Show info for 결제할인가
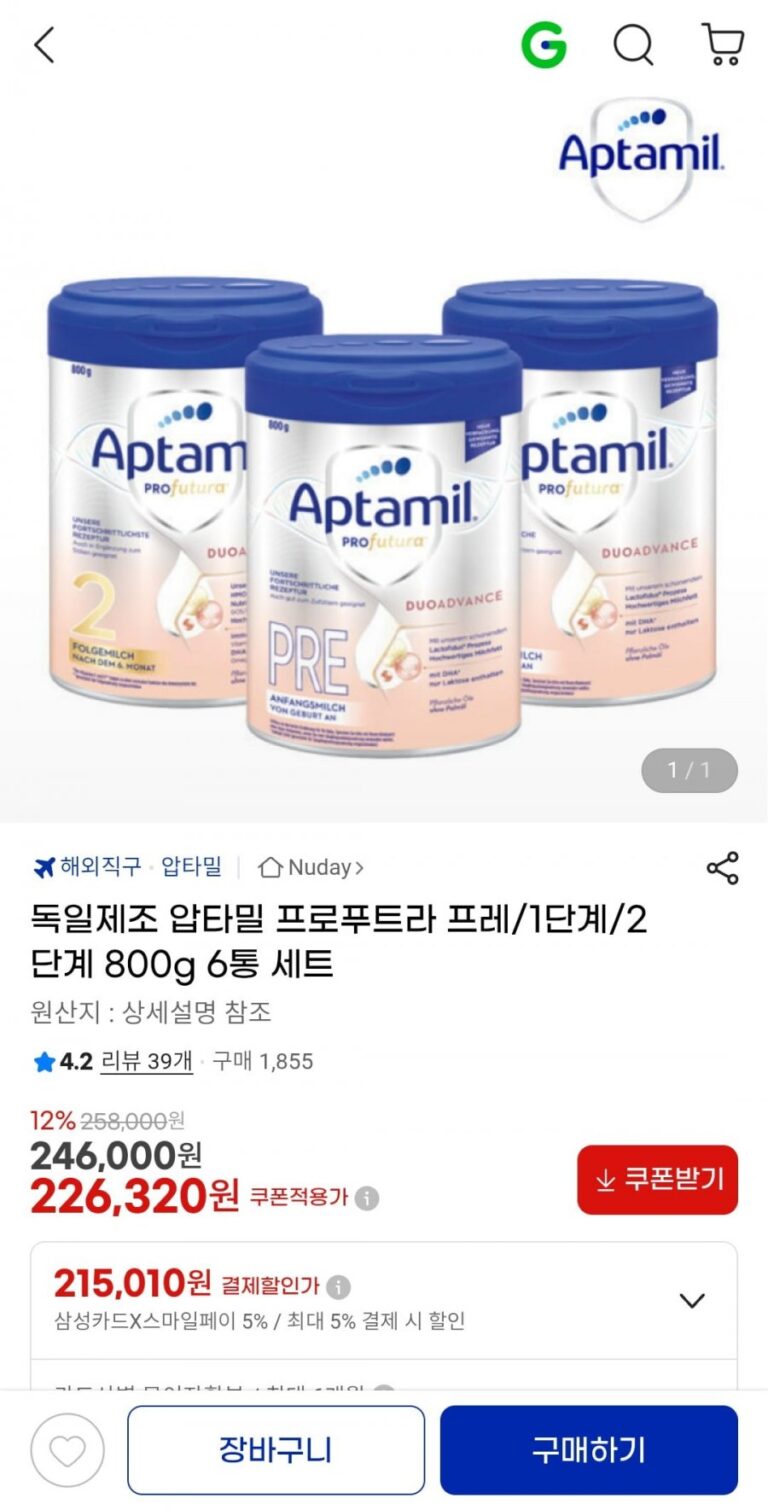Image resolution: width=768 pixels, height=1510 pixels. click(x=339, y=1286)
